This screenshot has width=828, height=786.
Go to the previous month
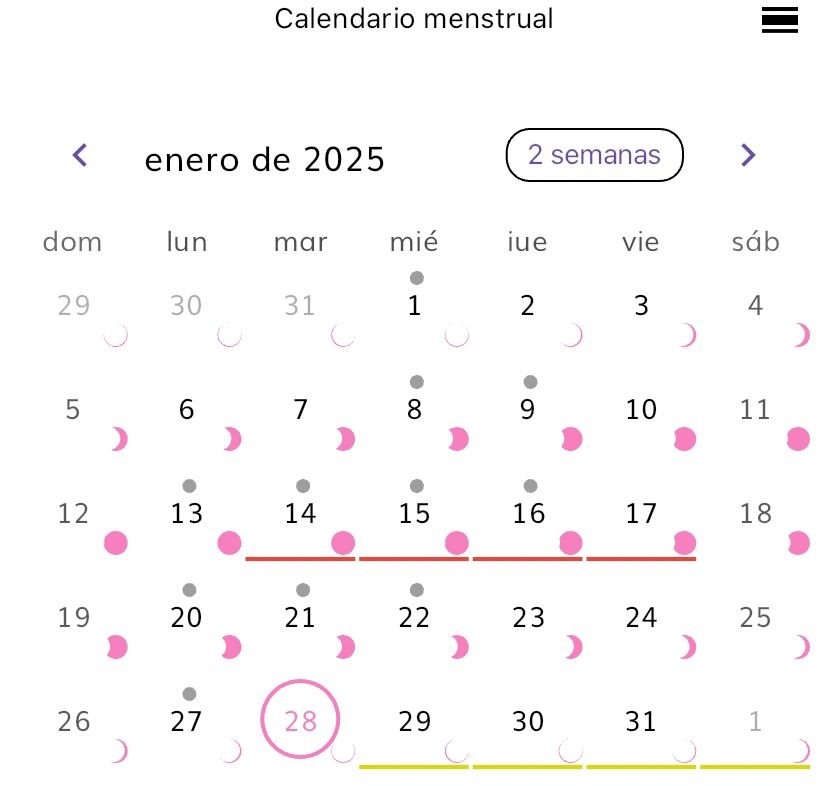(x=81, y=155)
